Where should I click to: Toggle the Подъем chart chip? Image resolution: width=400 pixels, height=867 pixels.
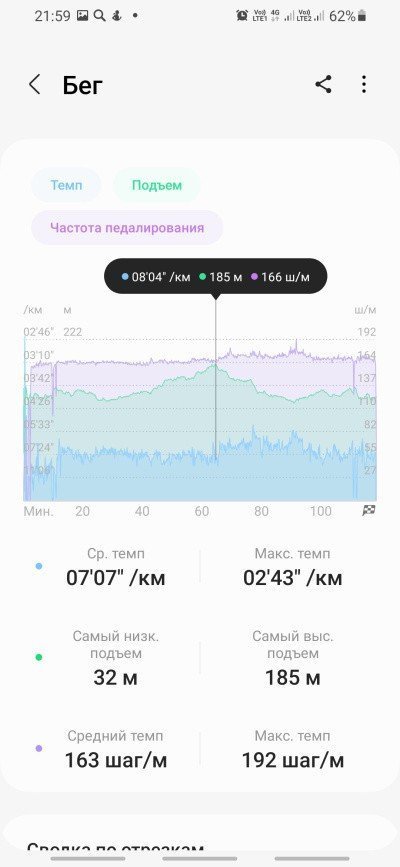click(x=157, y=185)
